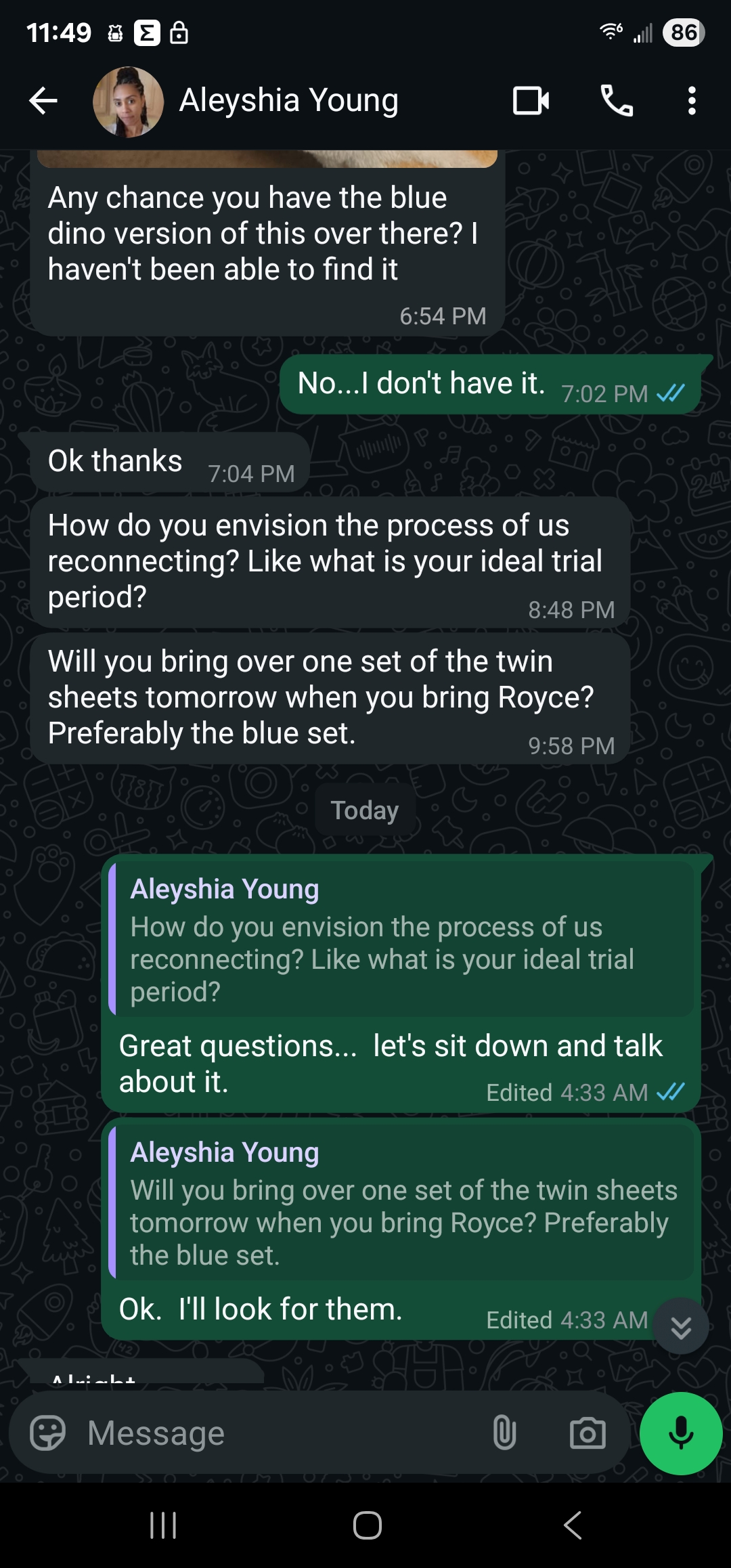Image resolution: width=731 pixels, height=1568 pixels.
Task: Open the emoji and sticker picker
Action: coord(47,1433)
